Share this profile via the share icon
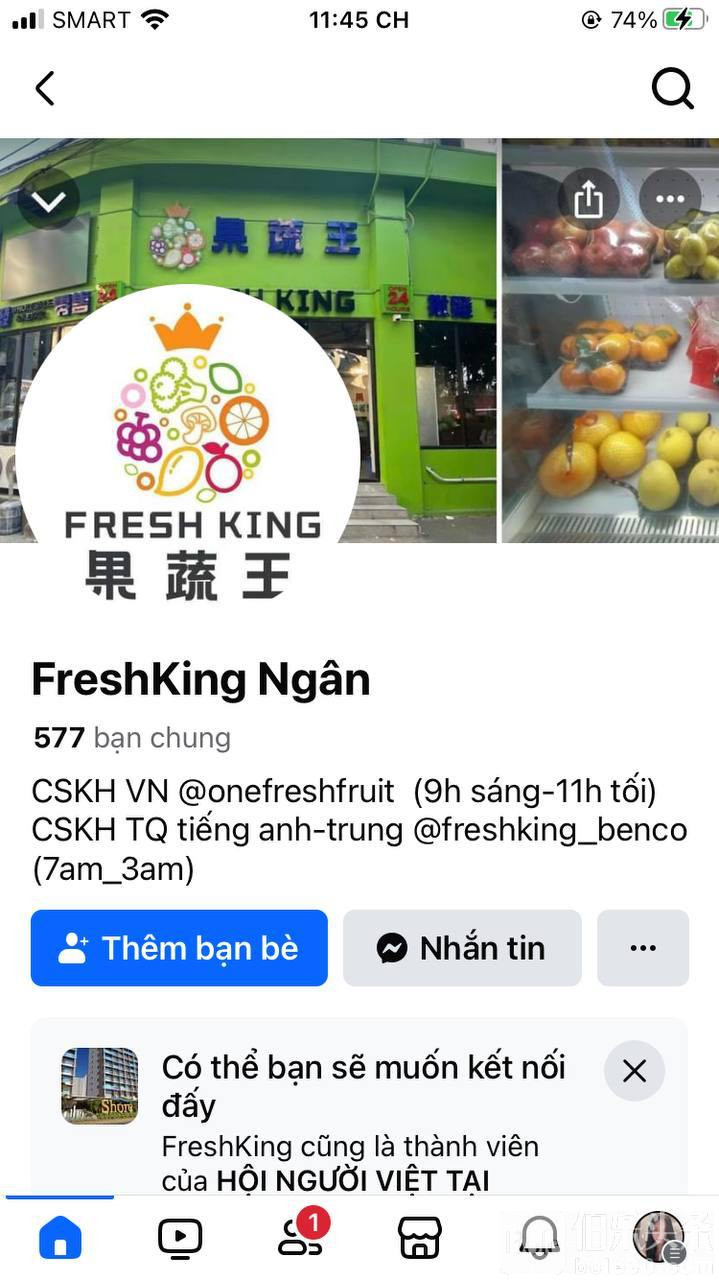The image size is (719, 1280). point(589,200)
